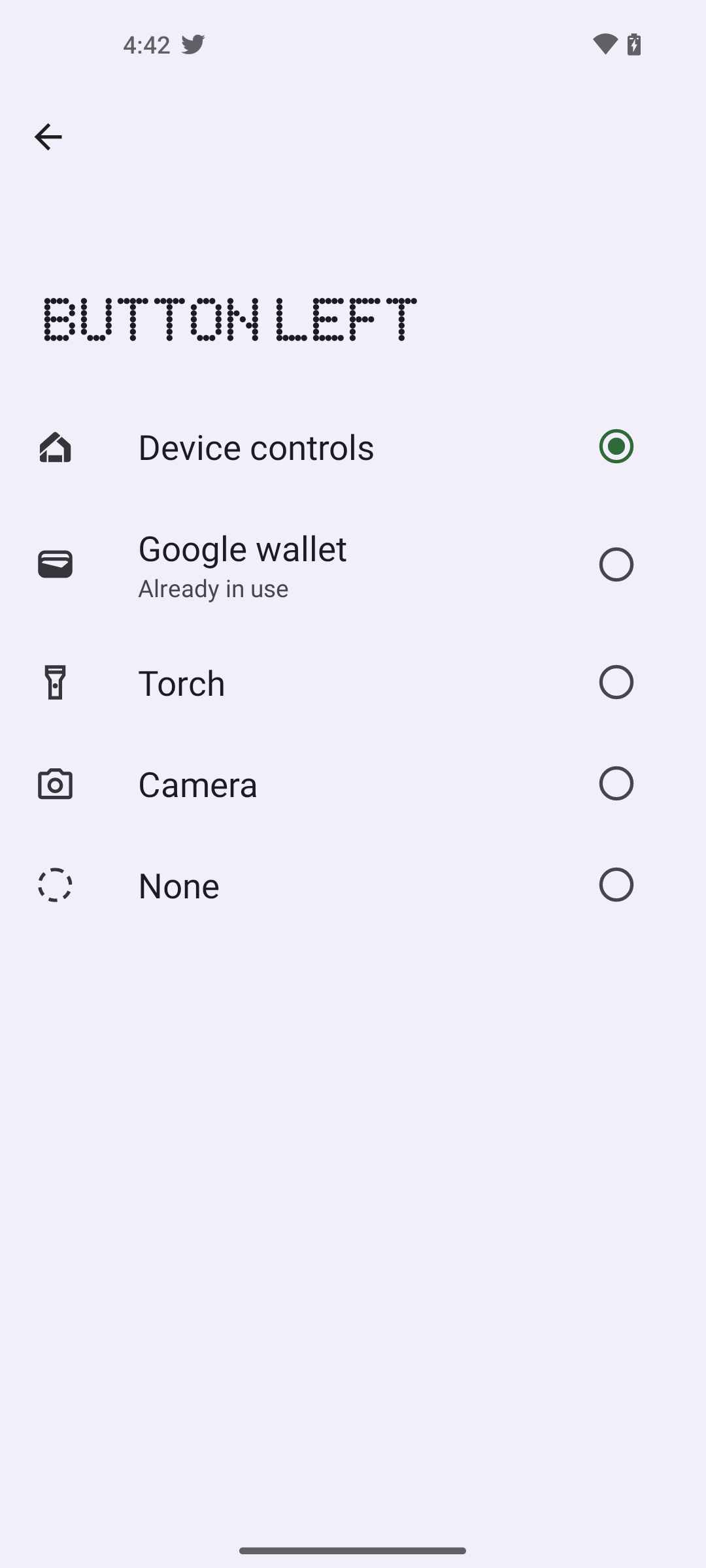Choose Google wallet for the left button
This screenshot has width=706, height=1568.
[616, 564]
